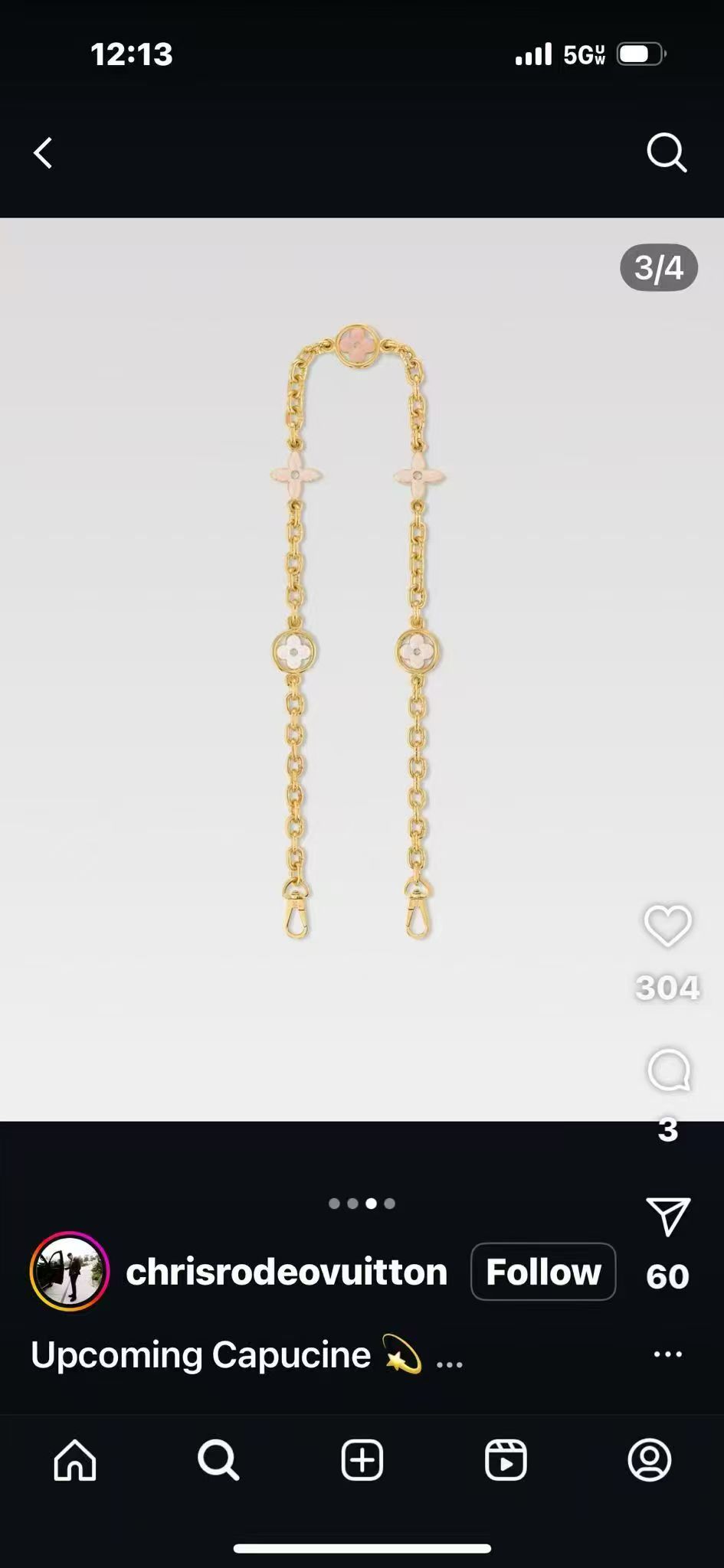Follow chrisrodeovuitton
This screenshot has width=724, height=1568.
pyautogui.click(x=543, y=1272)
